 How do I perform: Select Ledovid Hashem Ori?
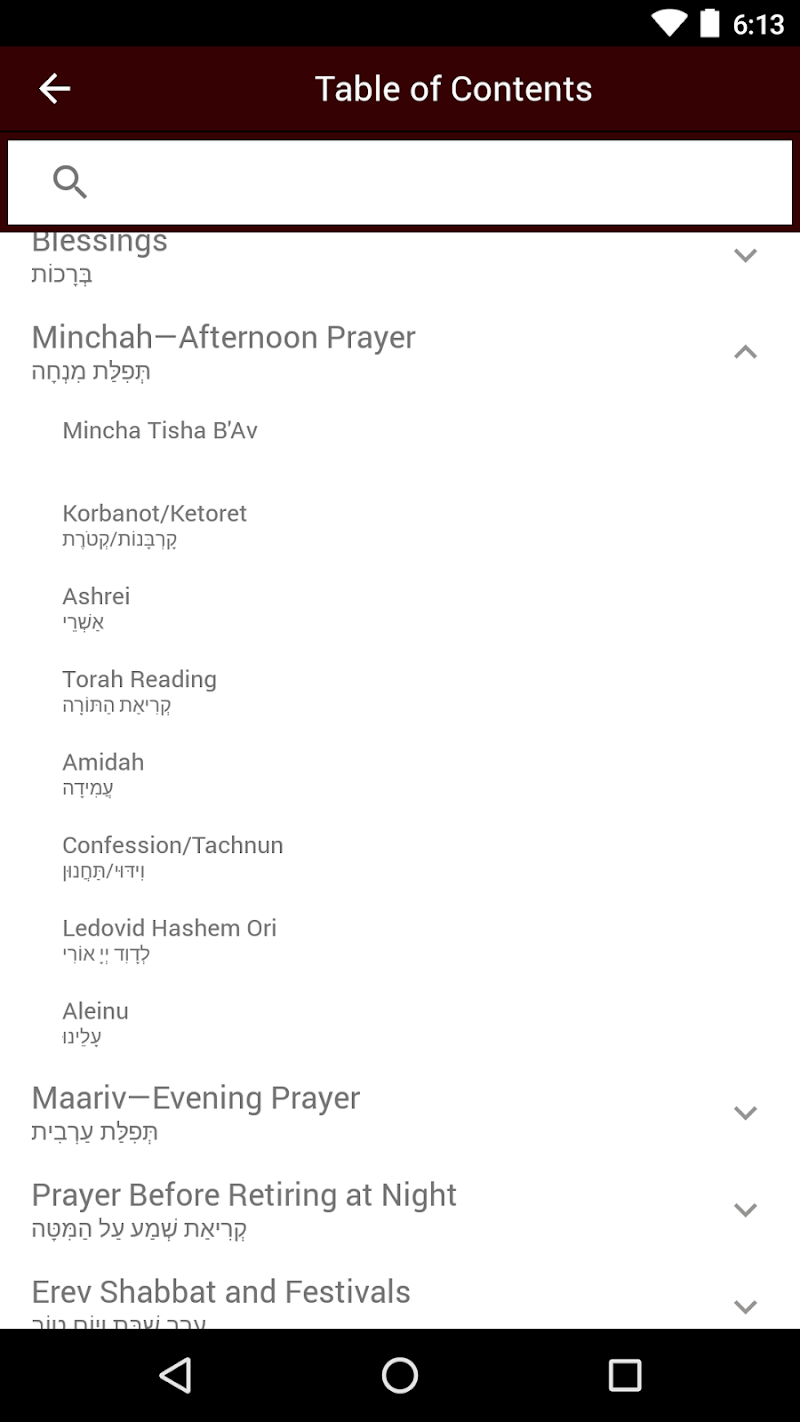click(169, 938)
